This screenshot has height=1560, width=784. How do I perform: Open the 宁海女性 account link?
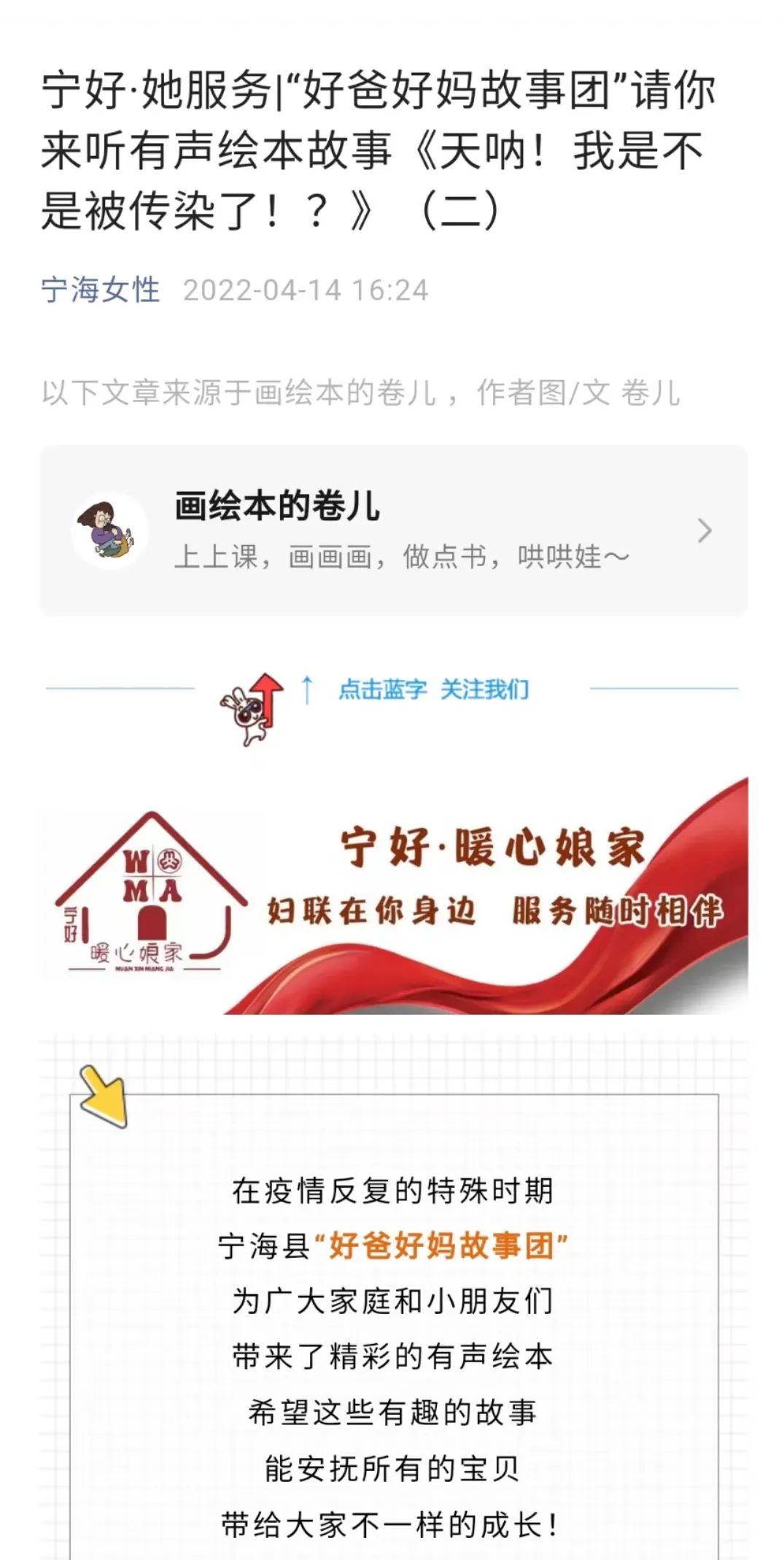tap(101, 290)
